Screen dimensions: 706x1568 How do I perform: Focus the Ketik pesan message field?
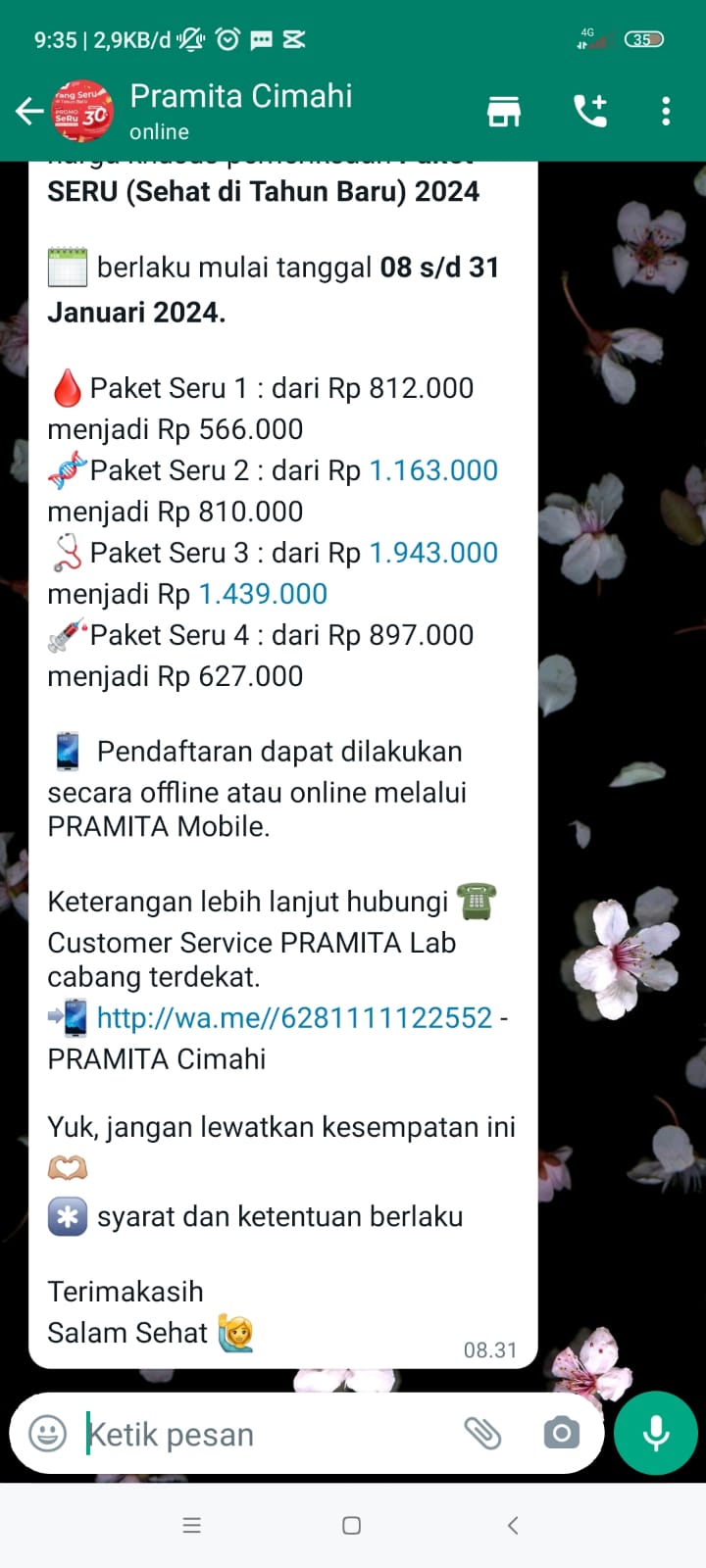point(265,1434)
